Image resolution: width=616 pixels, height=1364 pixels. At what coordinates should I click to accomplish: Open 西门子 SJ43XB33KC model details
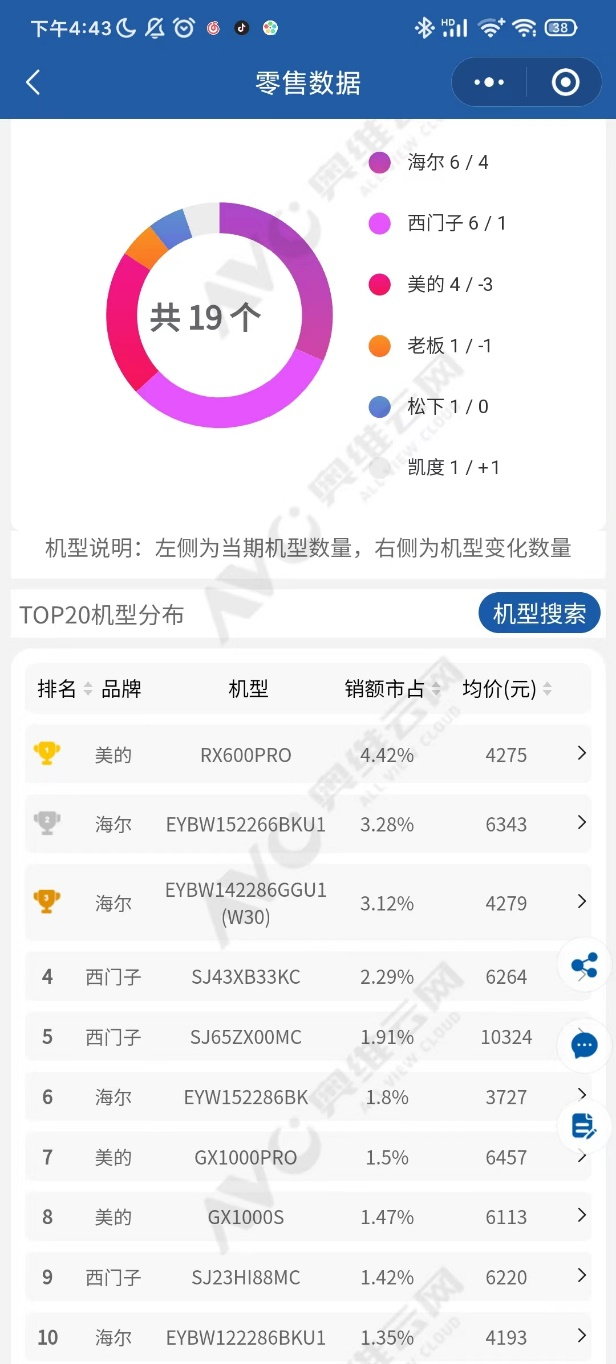pyautogui.click(x=308, y=977)
